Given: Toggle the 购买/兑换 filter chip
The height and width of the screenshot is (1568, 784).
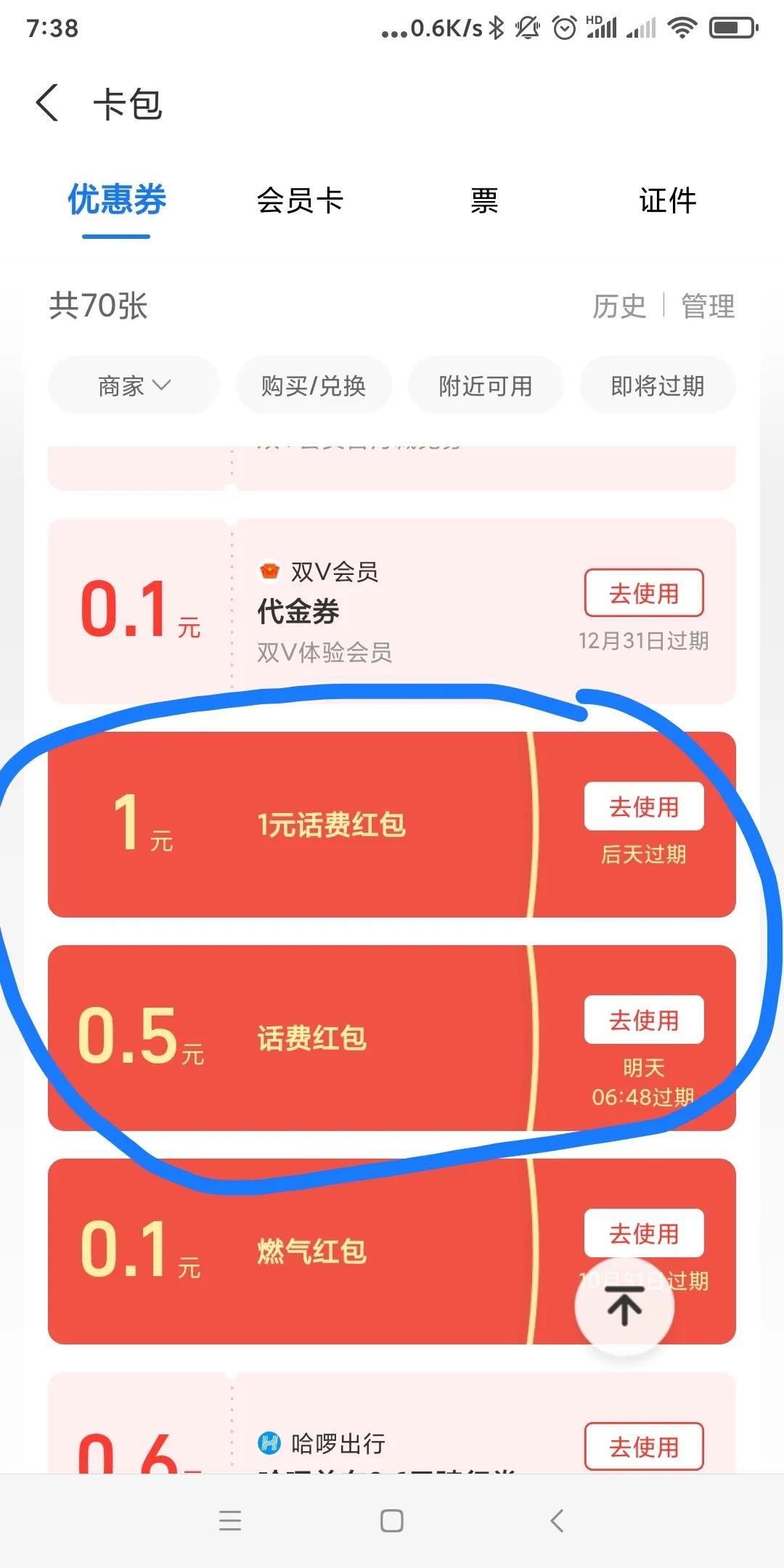Looking at the screenshot, I should (x=314, y=385).
